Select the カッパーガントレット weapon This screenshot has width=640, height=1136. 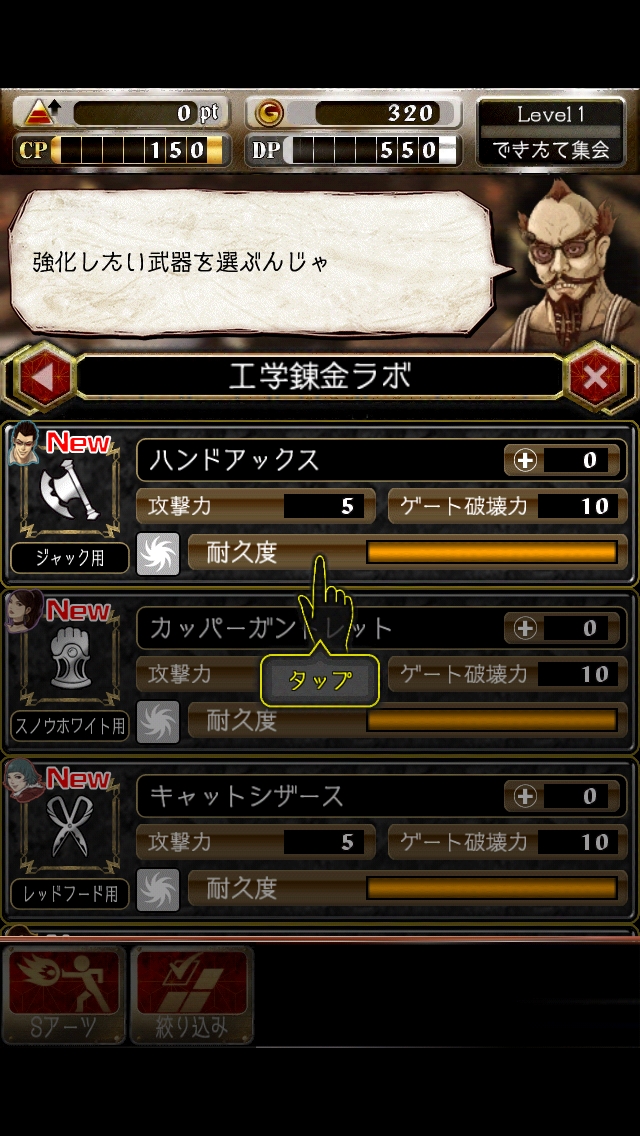point(320,629)
